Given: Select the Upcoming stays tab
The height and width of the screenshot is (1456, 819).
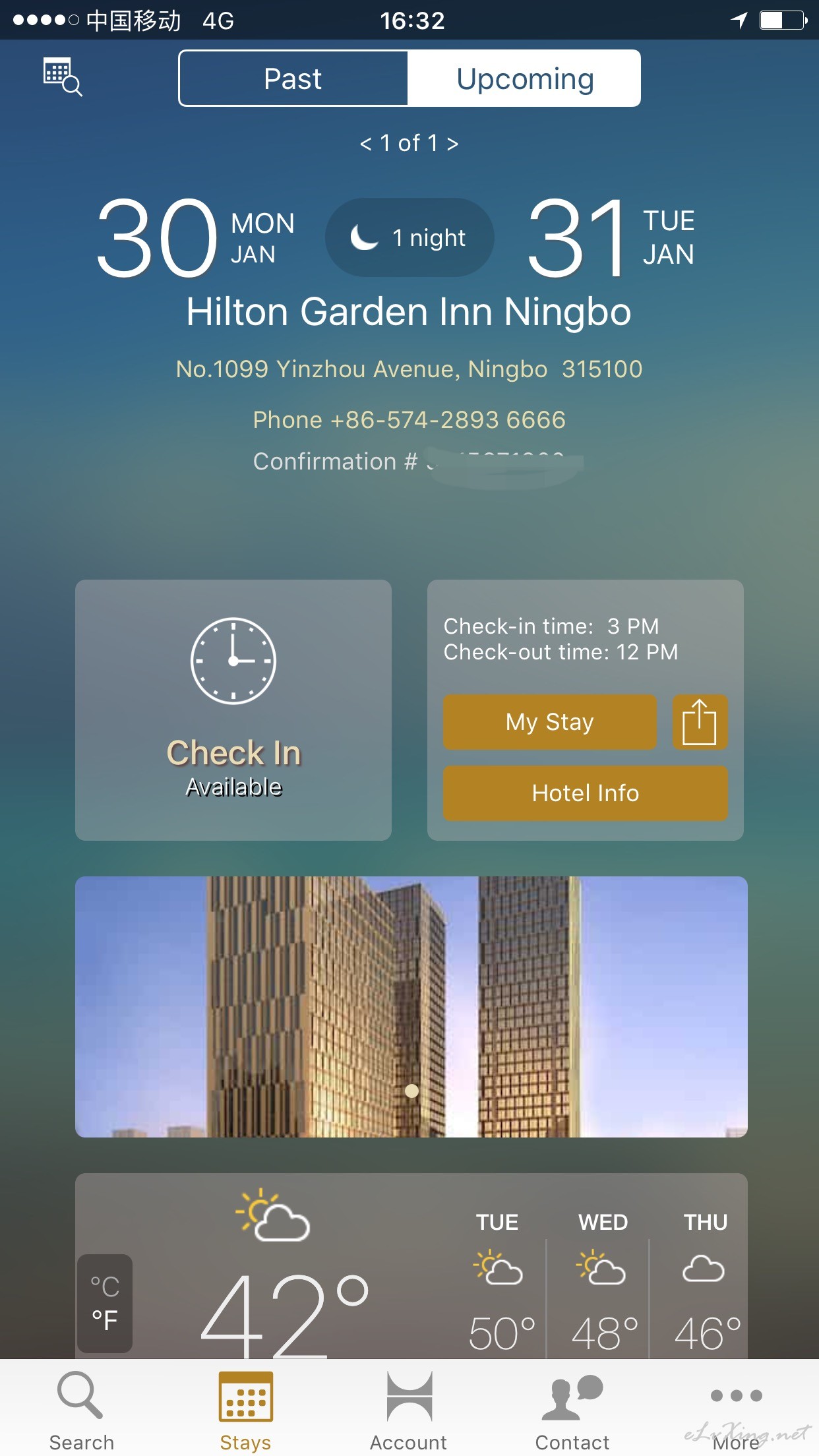Looking at the screenshot, I should [524, 78].
